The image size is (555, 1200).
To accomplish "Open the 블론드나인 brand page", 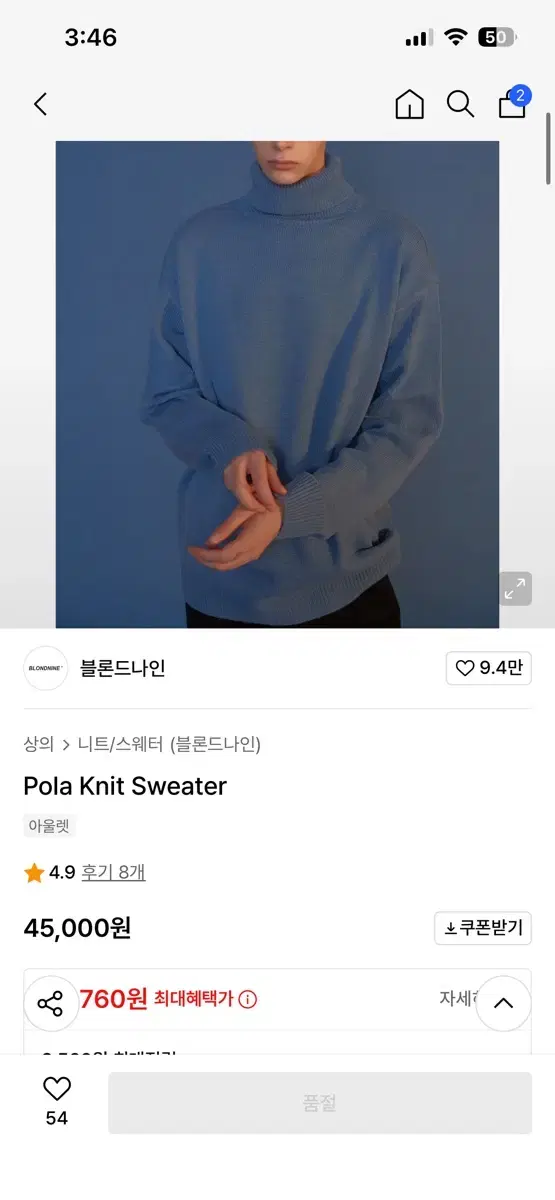I will (x=123, y=668).
